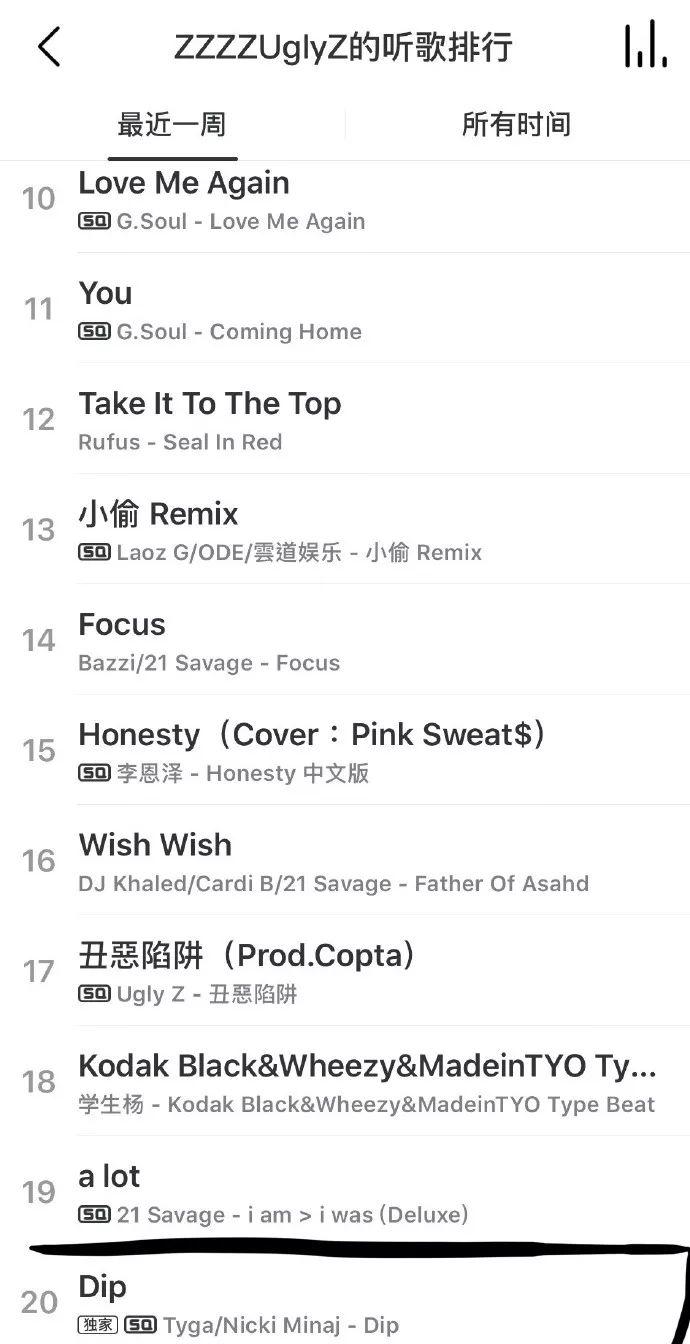
Task: Go back from the listening ranking
Action: tap(48, 47)
